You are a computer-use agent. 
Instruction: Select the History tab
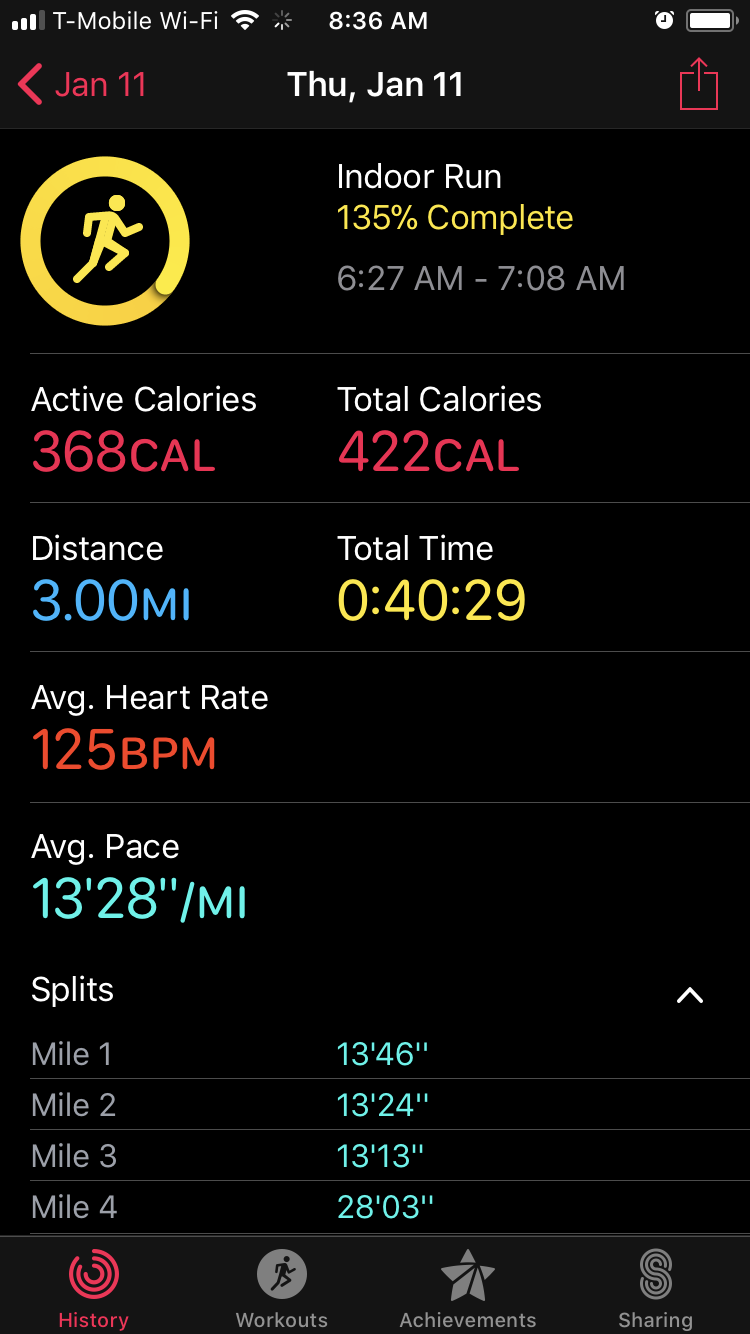point(93,1288)
